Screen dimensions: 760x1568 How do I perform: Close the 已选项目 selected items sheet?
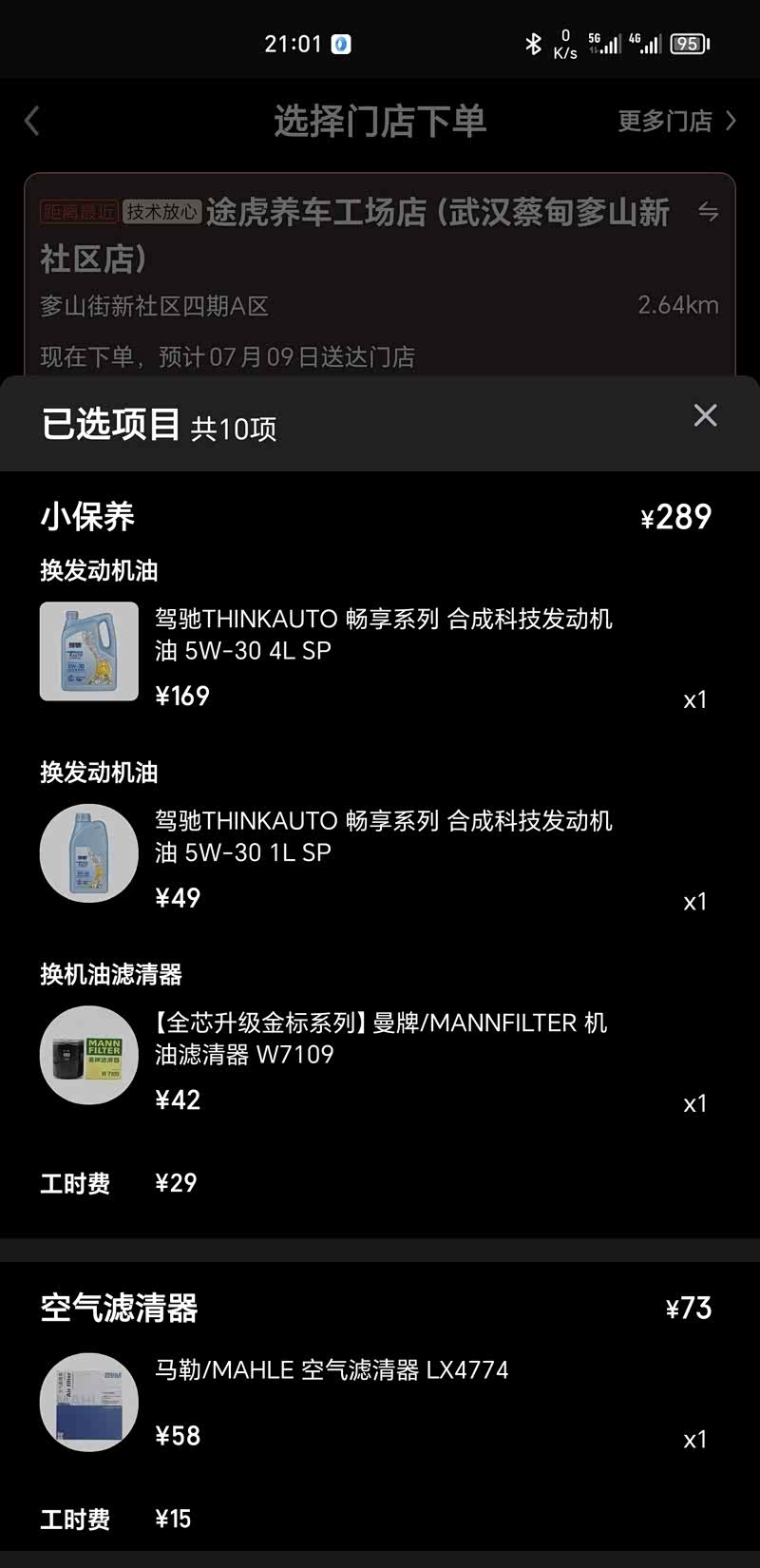pyautogui.click(x=705, y=415)
